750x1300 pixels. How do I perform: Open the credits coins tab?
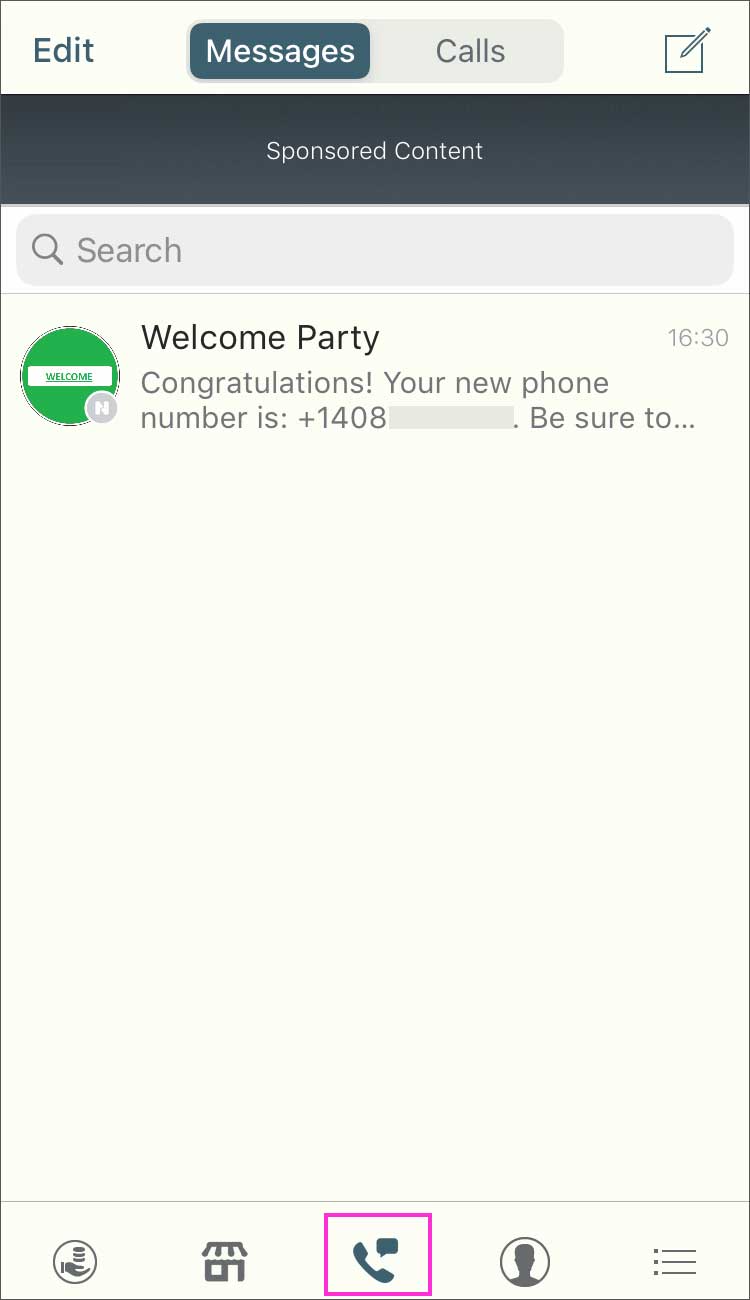point(75,1261)
